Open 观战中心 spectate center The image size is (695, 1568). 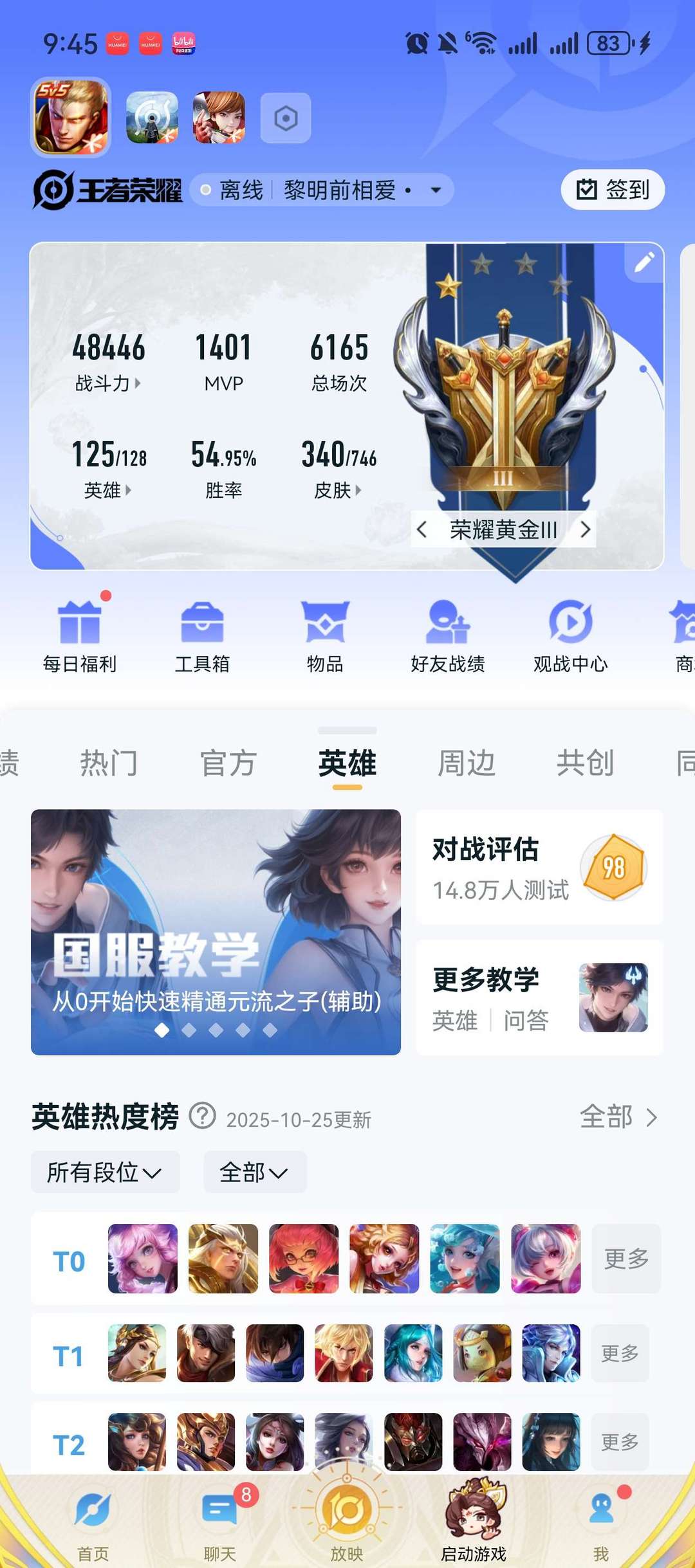(570, 636)
